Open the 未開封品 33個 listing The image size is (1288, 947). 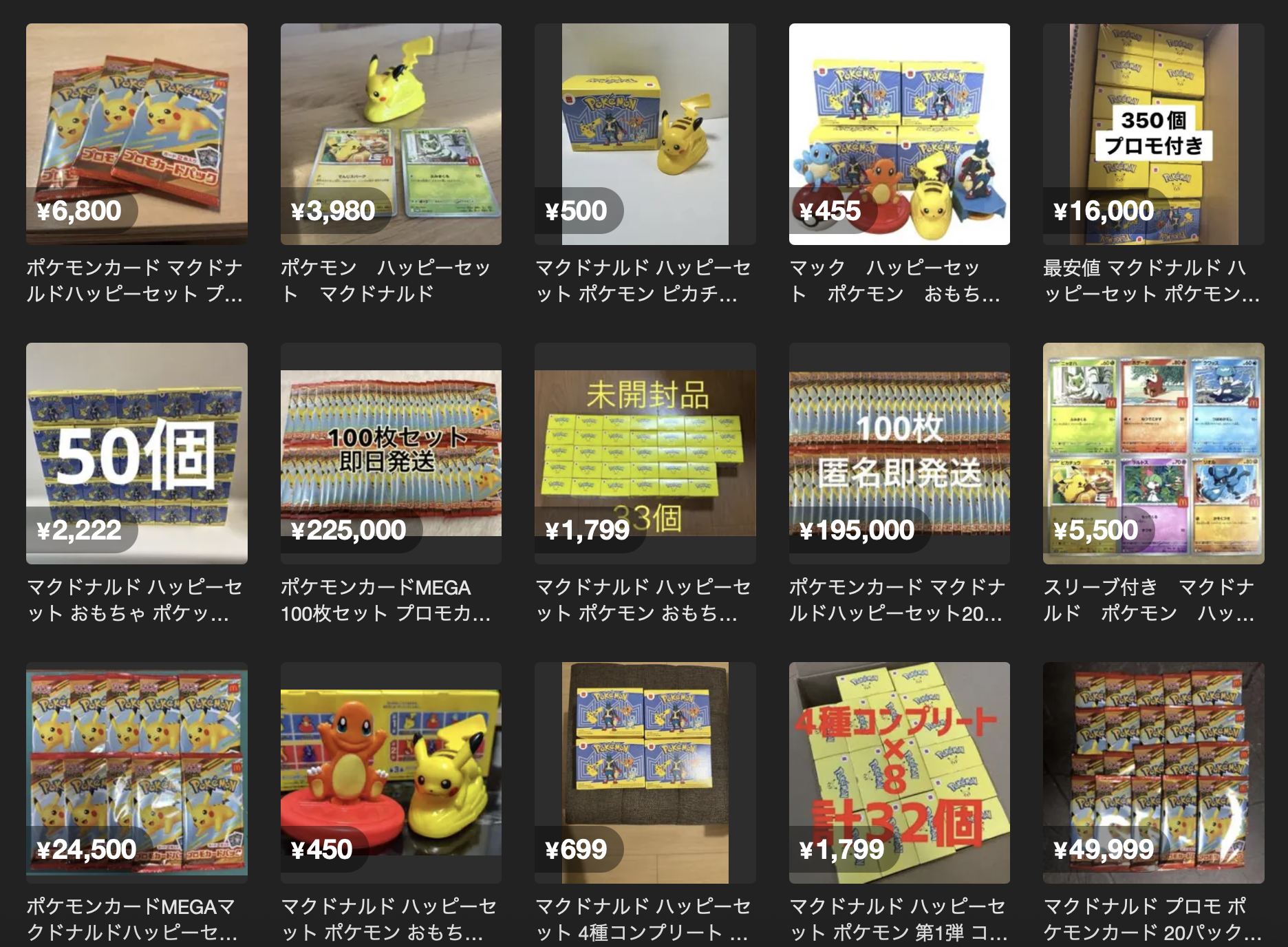tap(645, 453)
